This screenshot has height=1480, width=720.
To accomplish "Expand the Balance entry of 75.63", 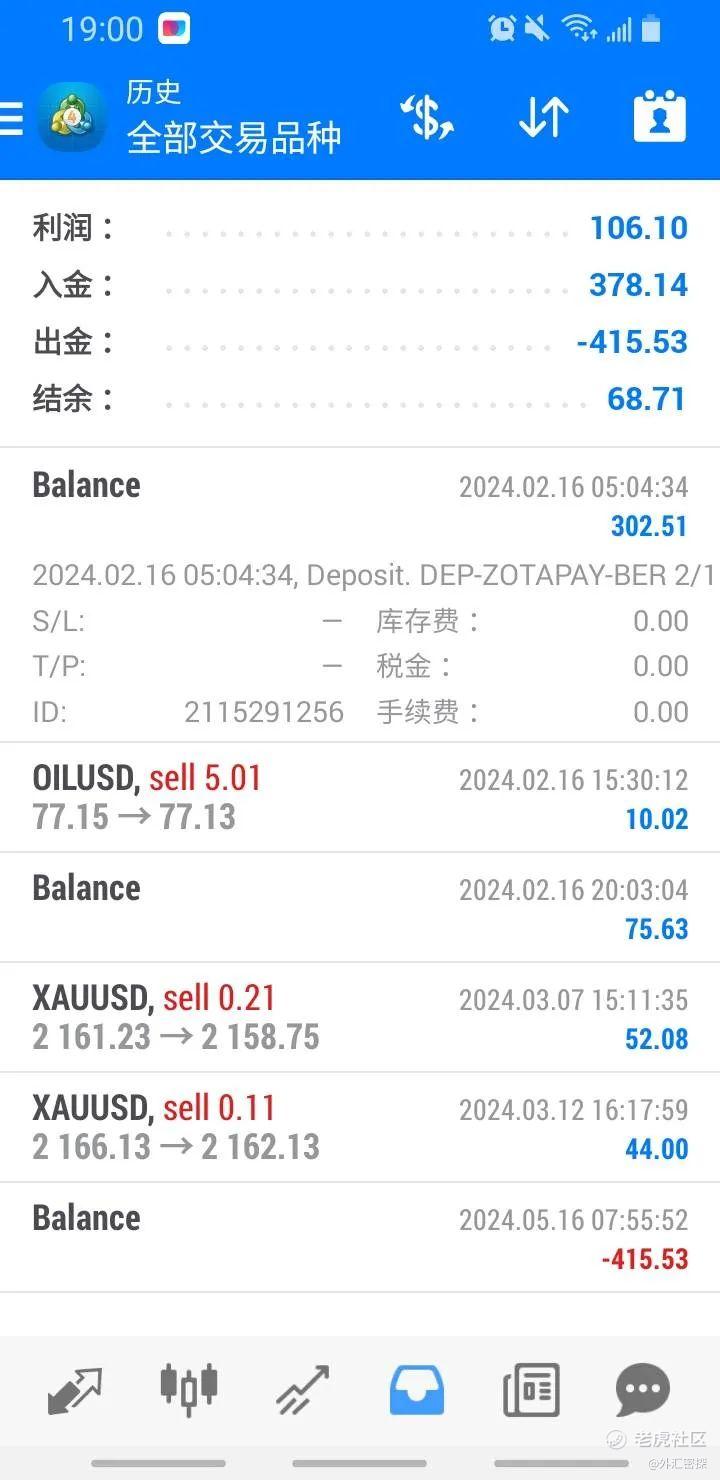I will [360, 908].
